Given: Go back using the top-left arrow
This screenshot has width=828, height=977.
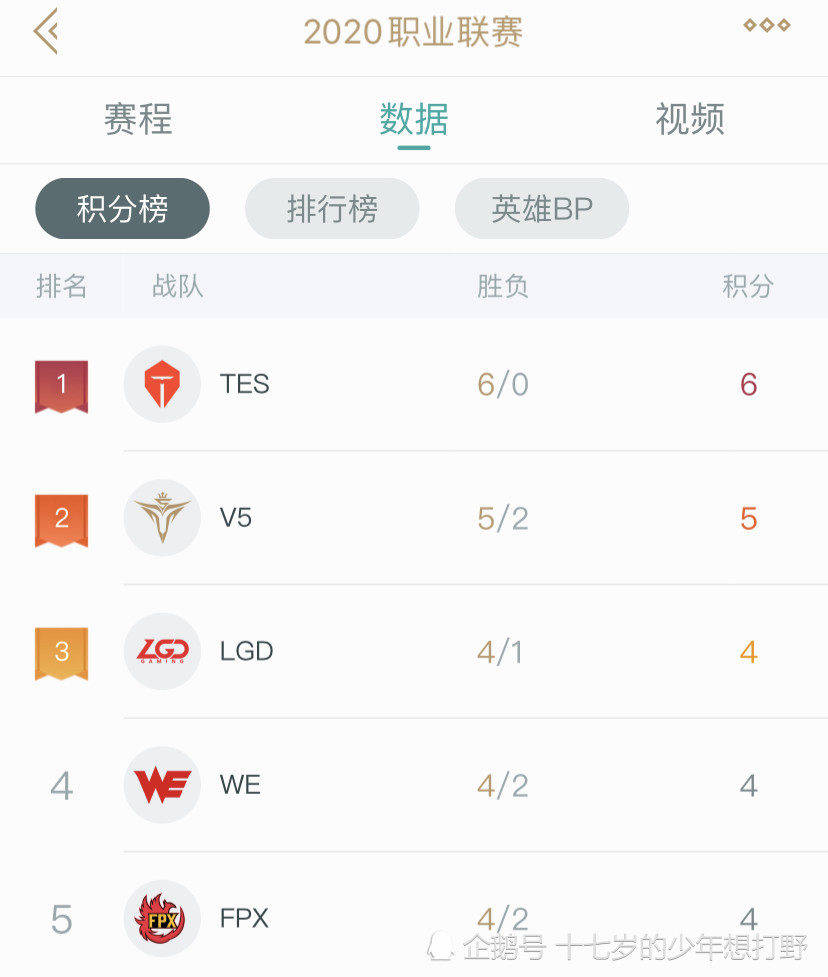Looking at the screenshot, I should coord(46,32).
